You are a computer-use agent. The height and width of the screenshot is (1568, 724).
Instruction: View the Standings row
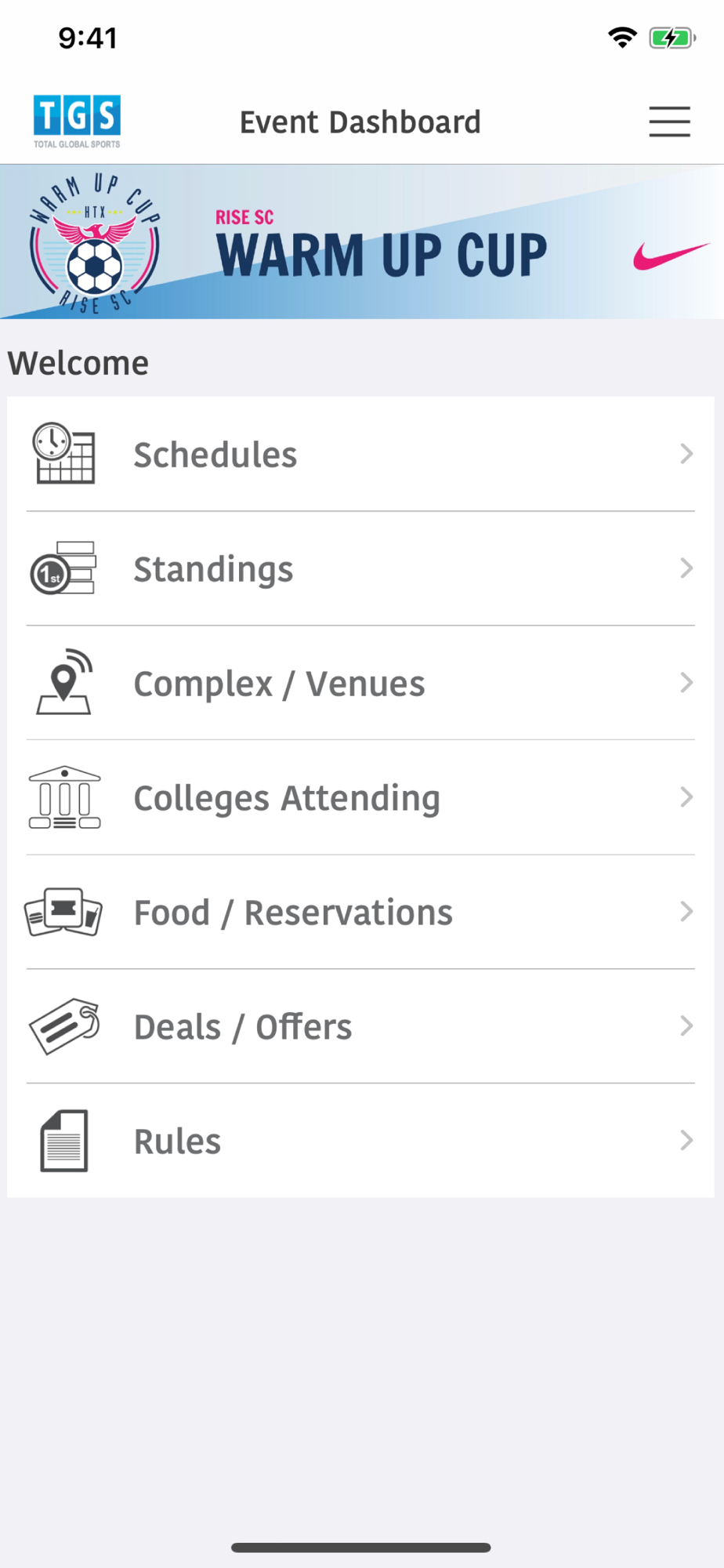pos(360,568)
